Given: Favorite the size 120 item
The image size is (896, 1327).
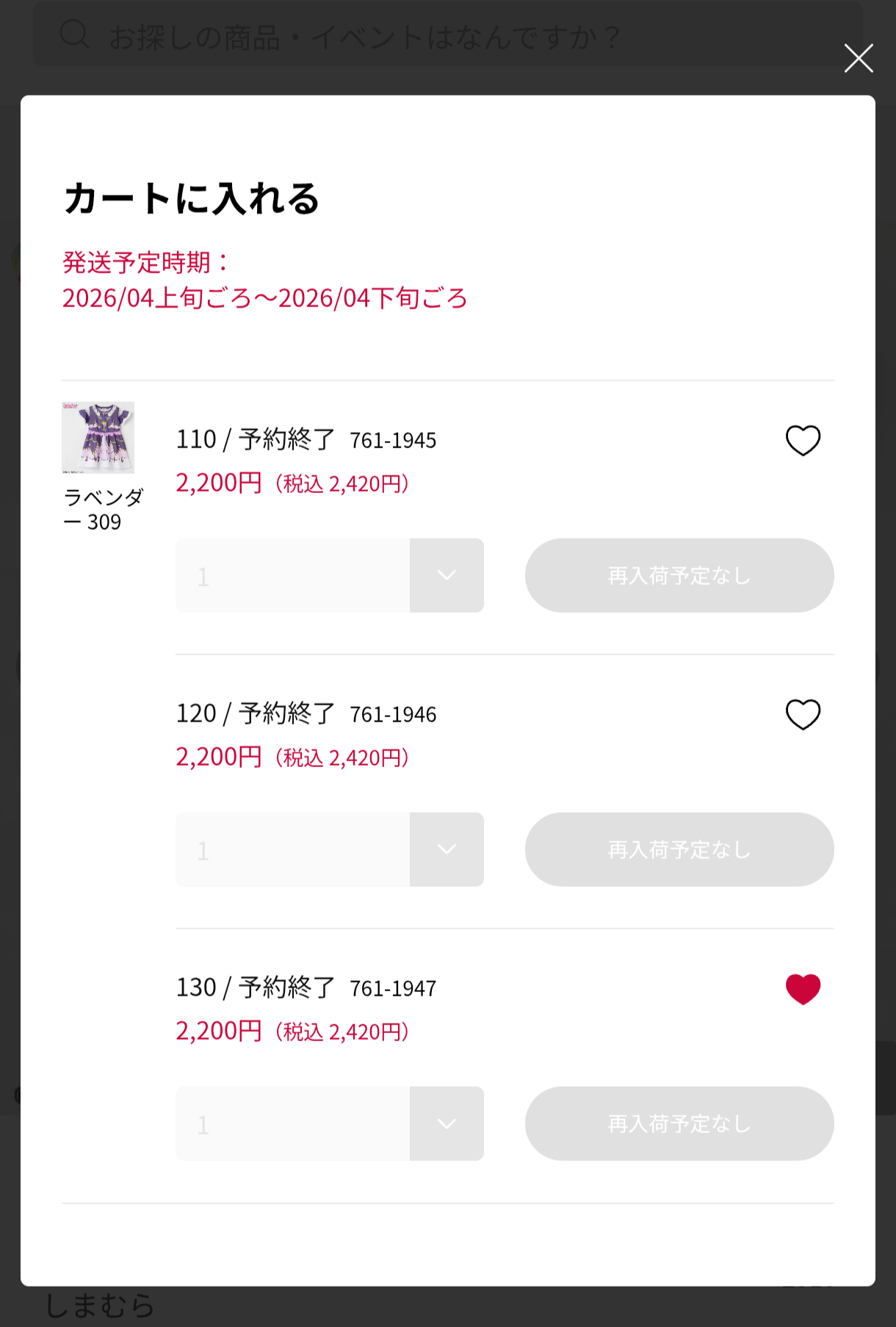Looking at the screenshot, I should tap(803, 714).
